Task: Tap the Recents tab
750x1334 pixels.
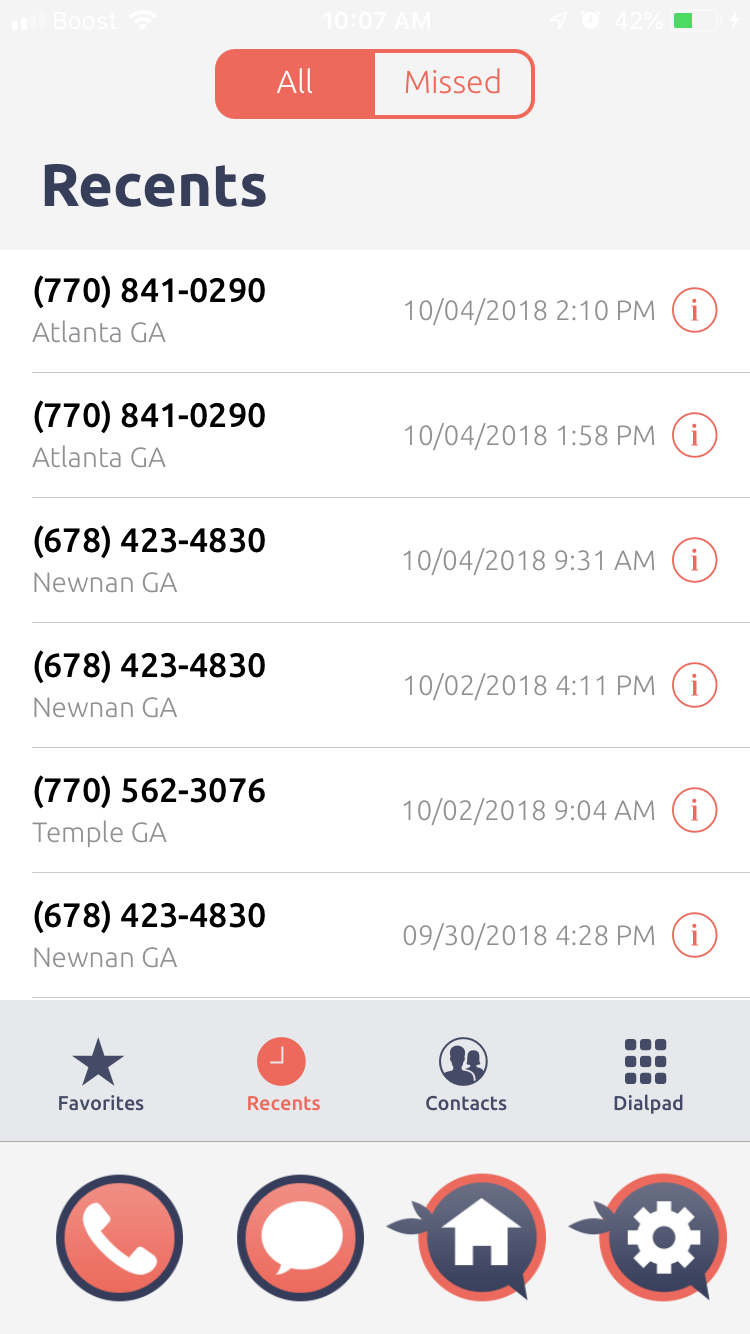Action: coord(283,1075)
